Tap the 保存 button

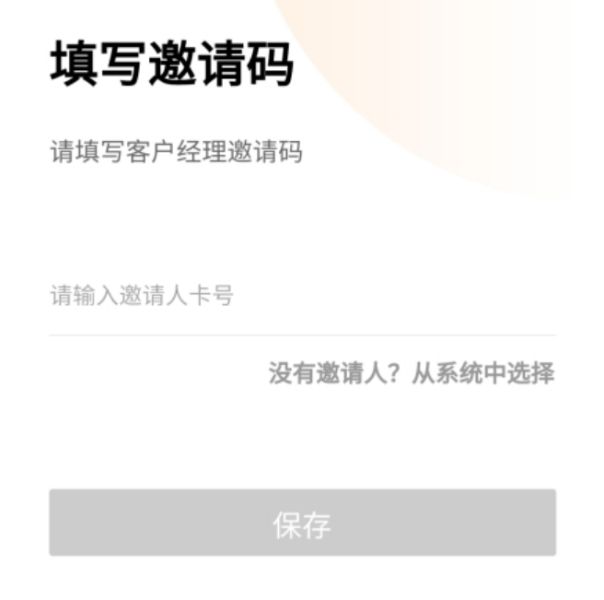pos(302,523)
